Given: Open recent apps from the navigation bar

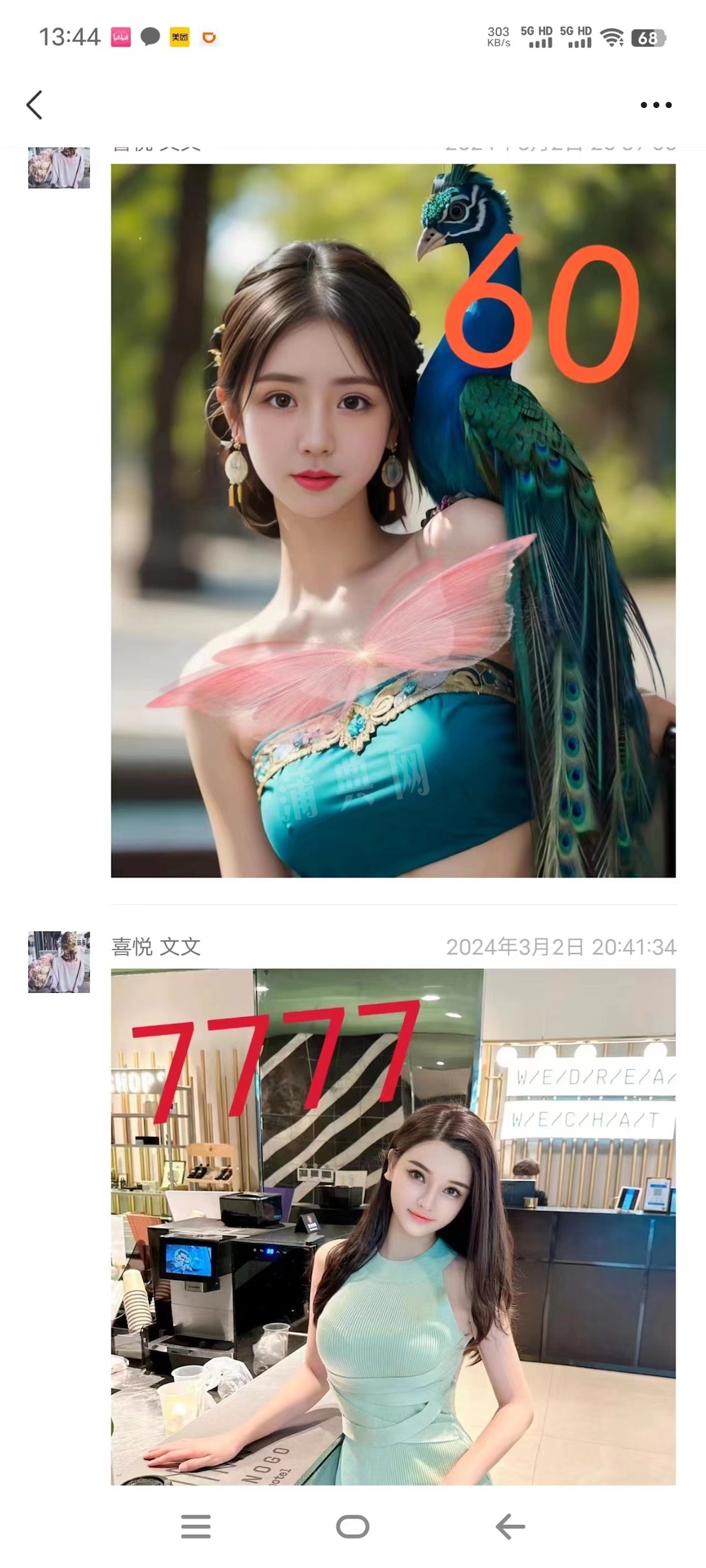Looking at the screenshot, I should [196, 1526].
